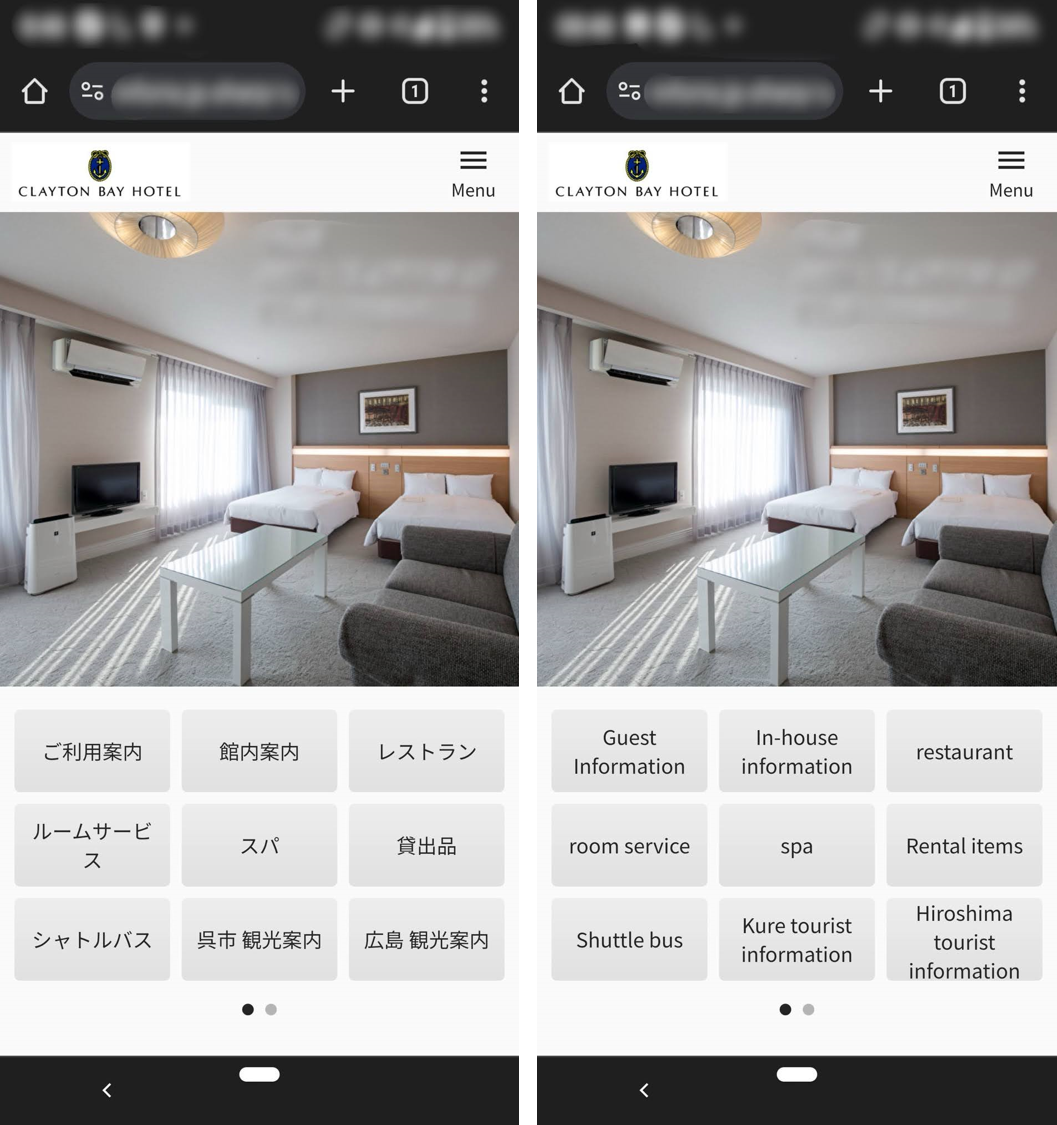Tap the ルームサービス button

pos(92,845)
